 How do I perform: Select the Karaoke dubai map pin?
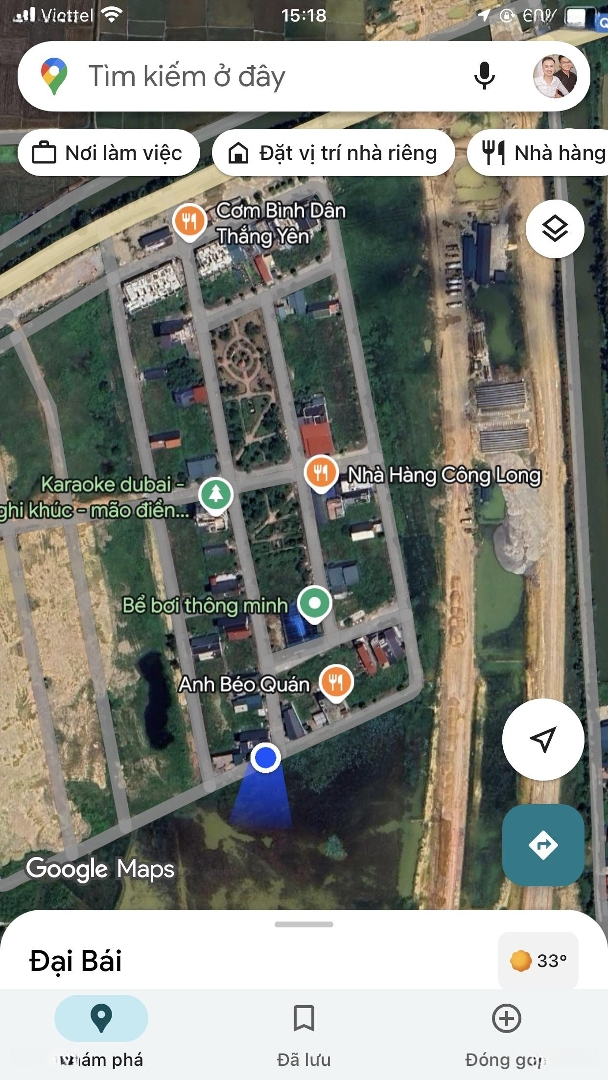[215, 493]
